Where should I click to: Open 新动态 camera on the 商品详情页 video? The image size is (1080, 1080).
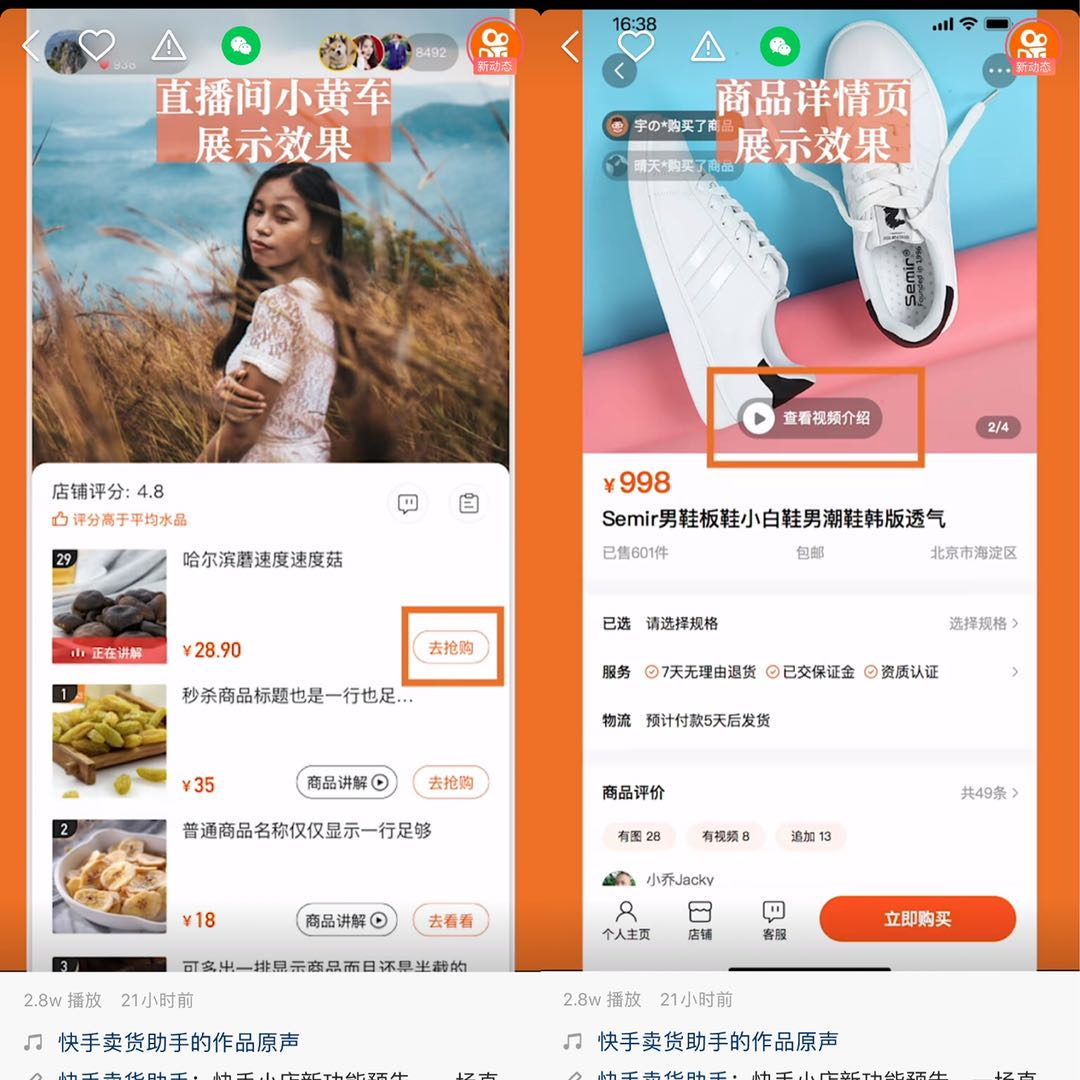tap(1032, 47)
